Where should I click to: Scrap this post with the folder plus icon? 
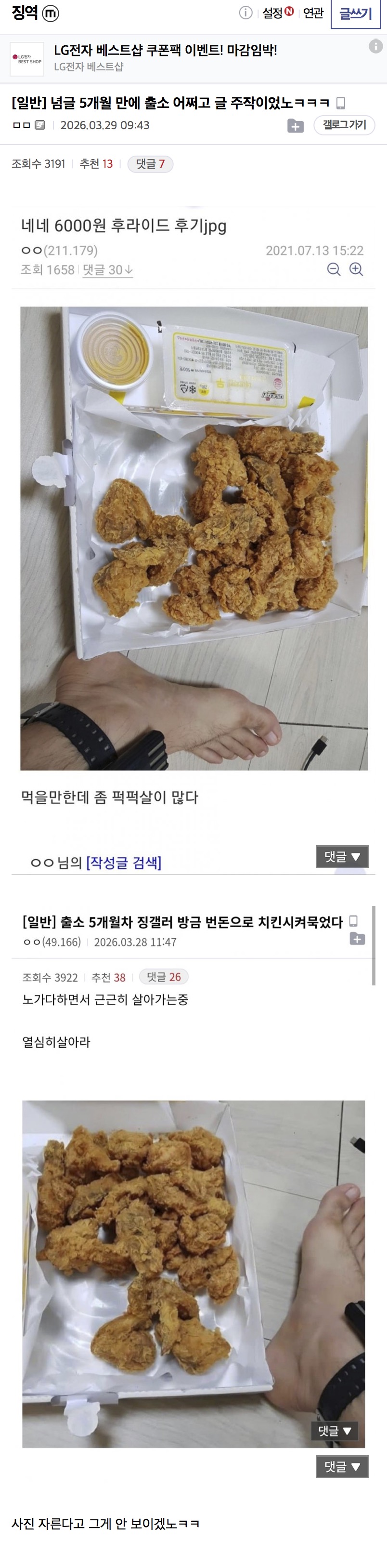pyautogui.click(x=296, y=126)
